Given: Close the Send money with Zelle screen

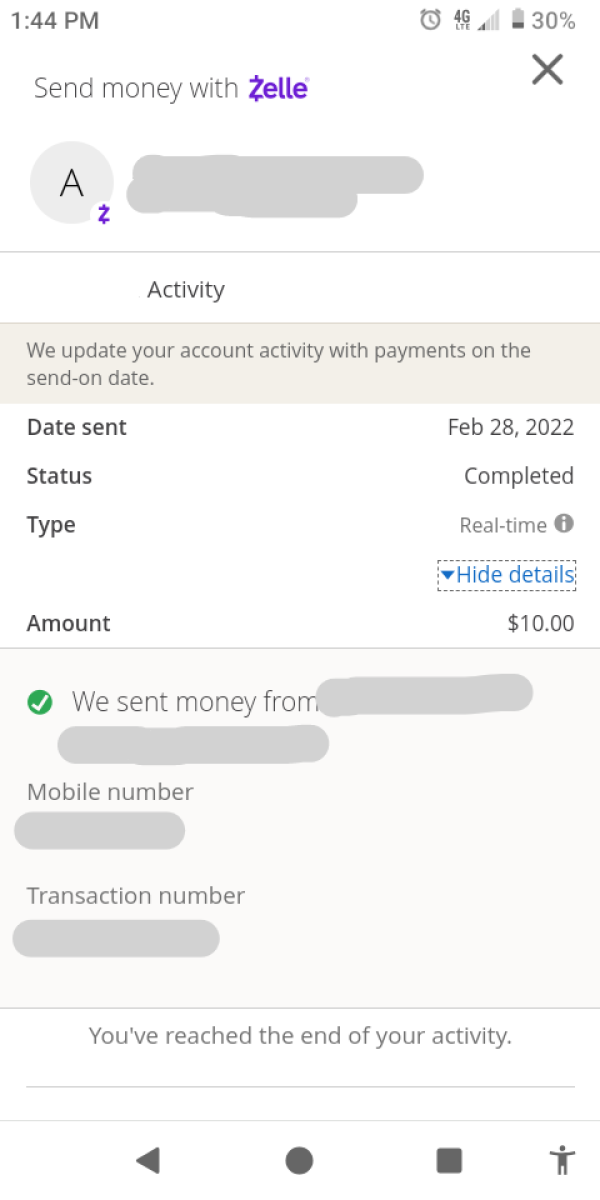Looking at the screenshot, I should click(x=547, y=70).
